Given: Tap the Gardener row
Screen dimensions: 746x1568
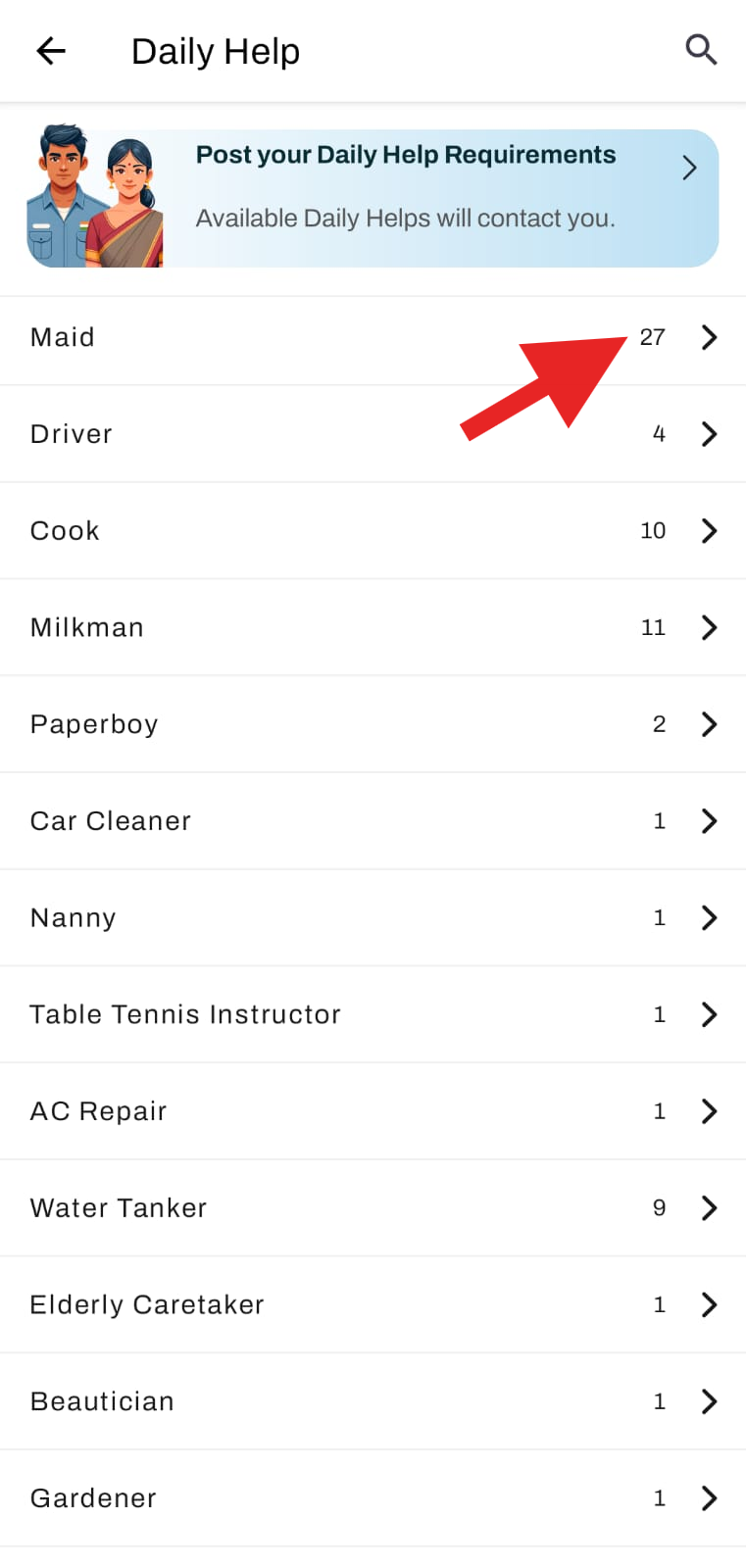Looking at the screenshot, I should click(373, 1498).
